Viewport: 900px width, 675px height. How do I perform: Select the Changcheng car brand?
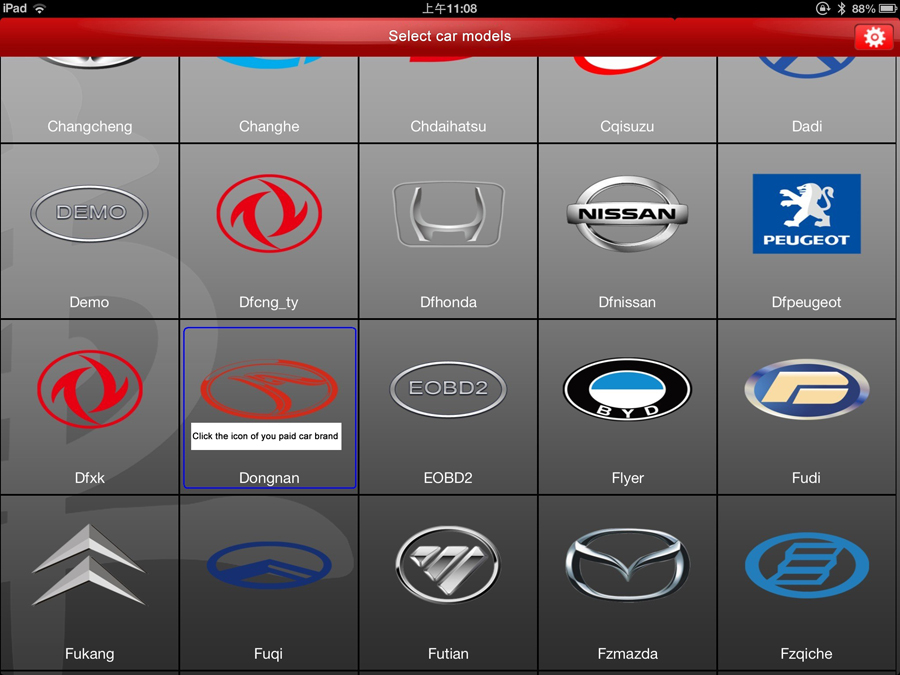click(89, 100)
